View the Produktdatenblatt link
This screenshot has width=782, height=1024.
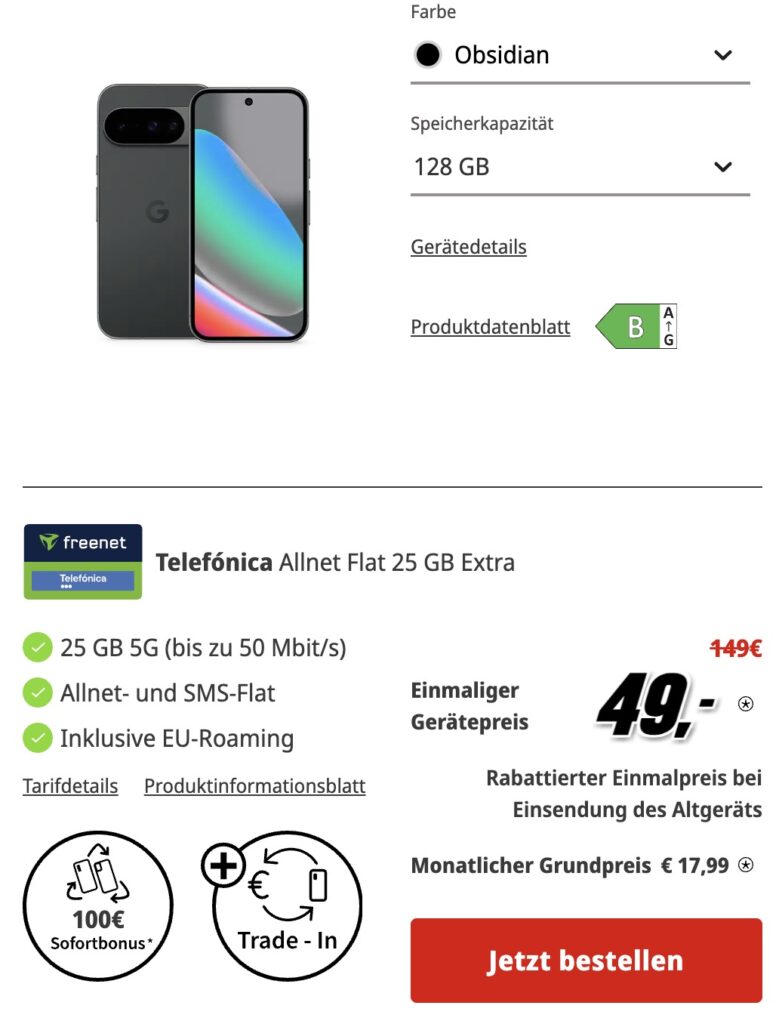tap(490, 327)
